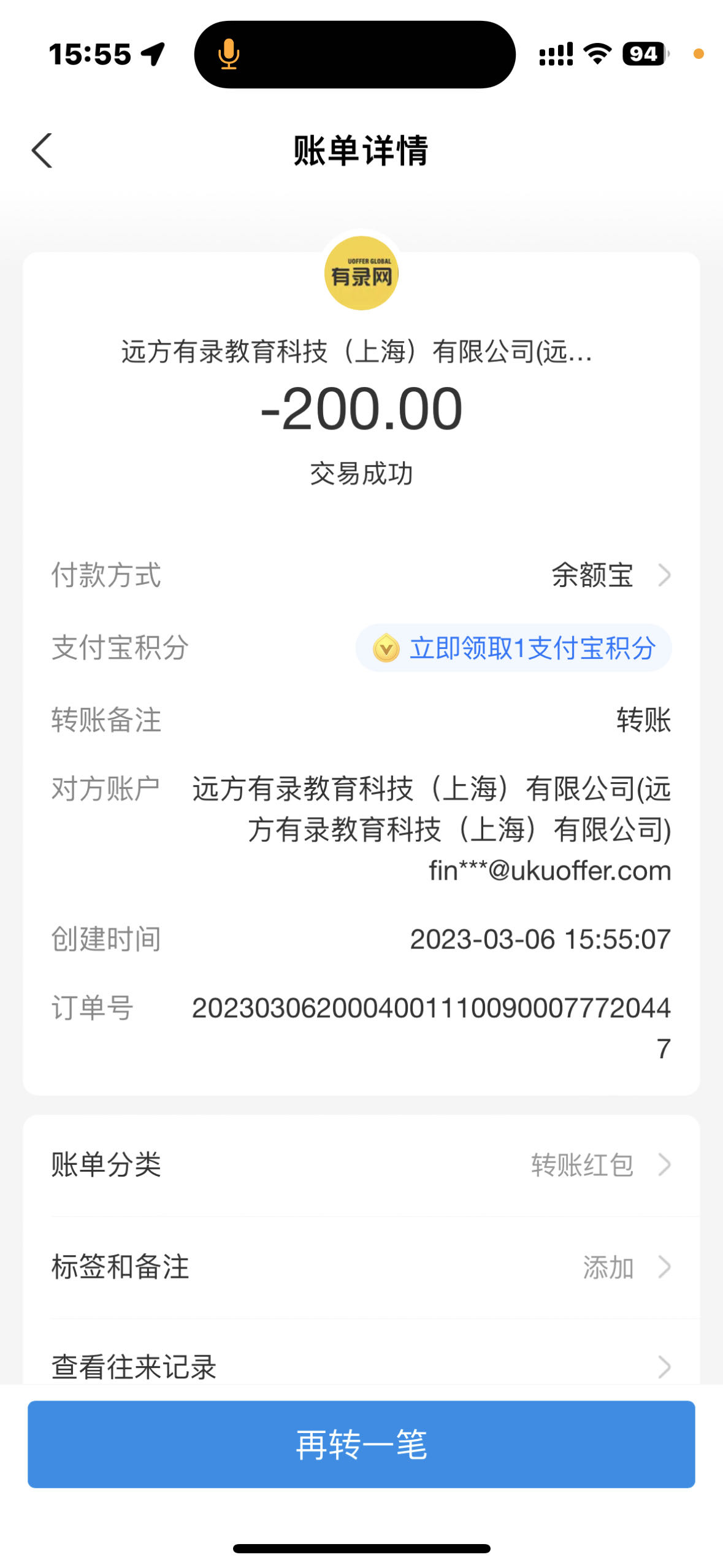Image resolution: width=723 pixels, height=1568 pixels.
Task: Go back from the 账单详情 page
Action: [x=42, y=150]
